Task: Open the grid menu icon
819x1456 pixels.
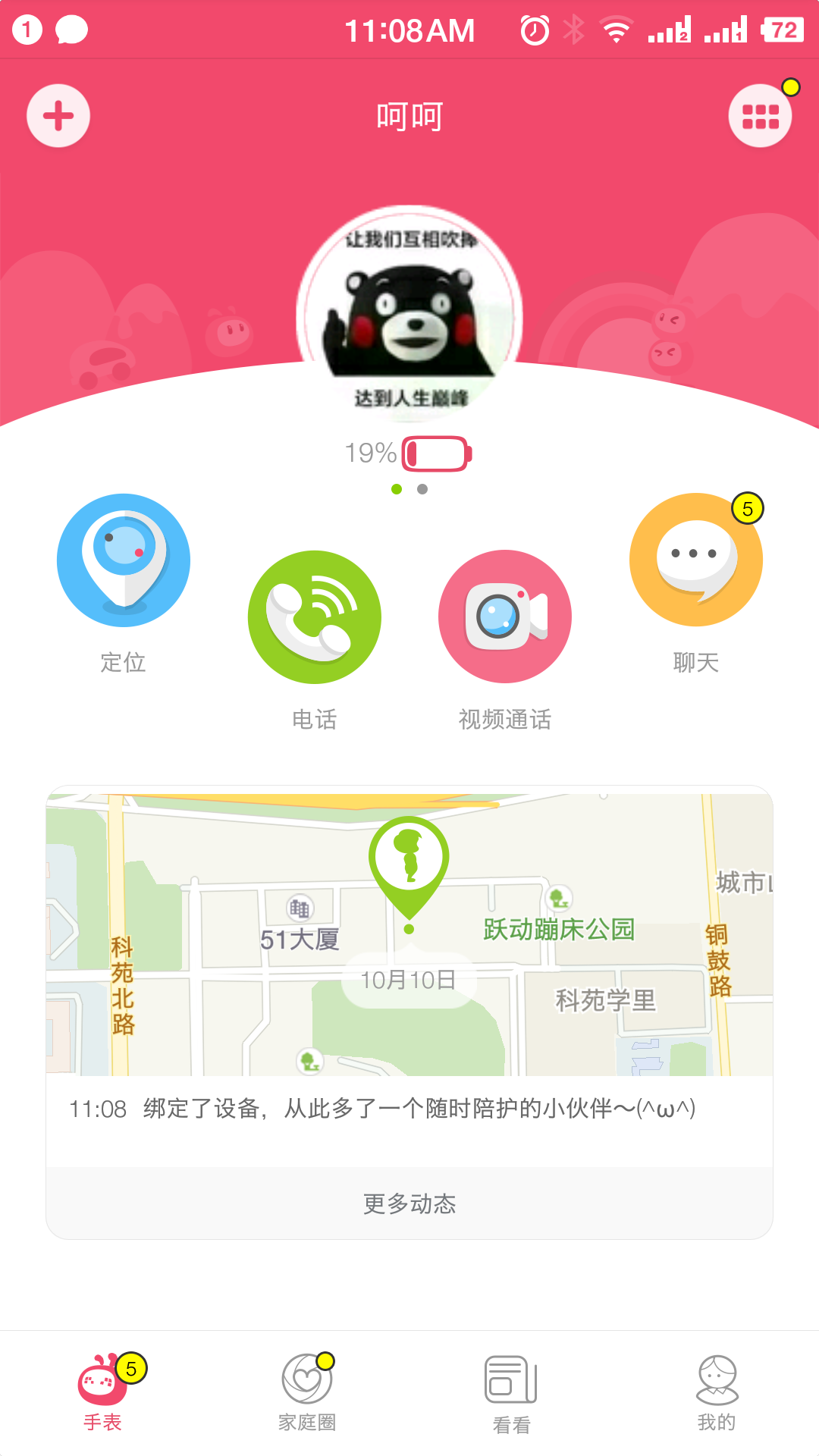Action: point(760,116)
